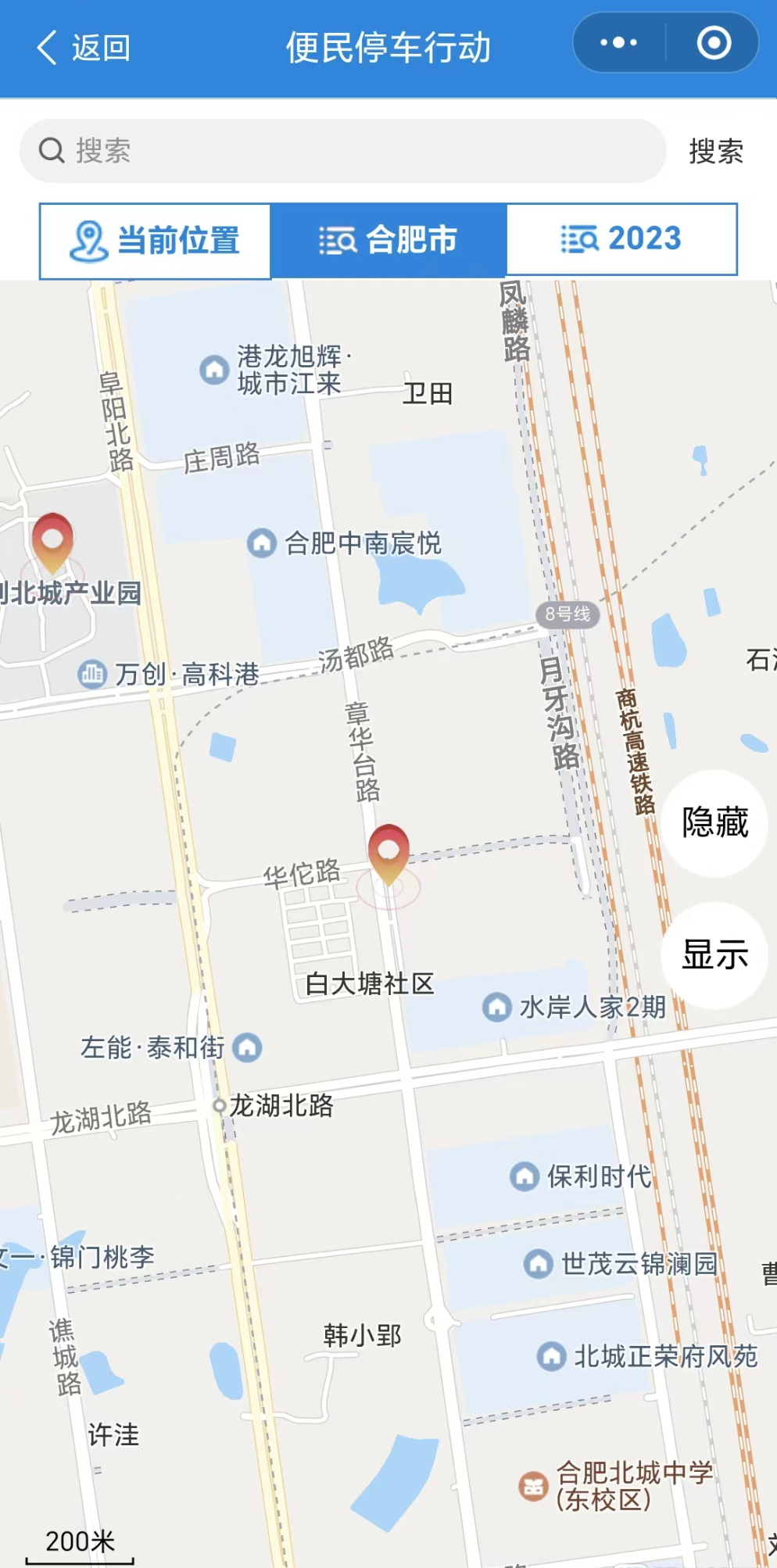777x1568 pixels.
Task: Select the 合肥市 tab
Action: (x=388, y=240)
